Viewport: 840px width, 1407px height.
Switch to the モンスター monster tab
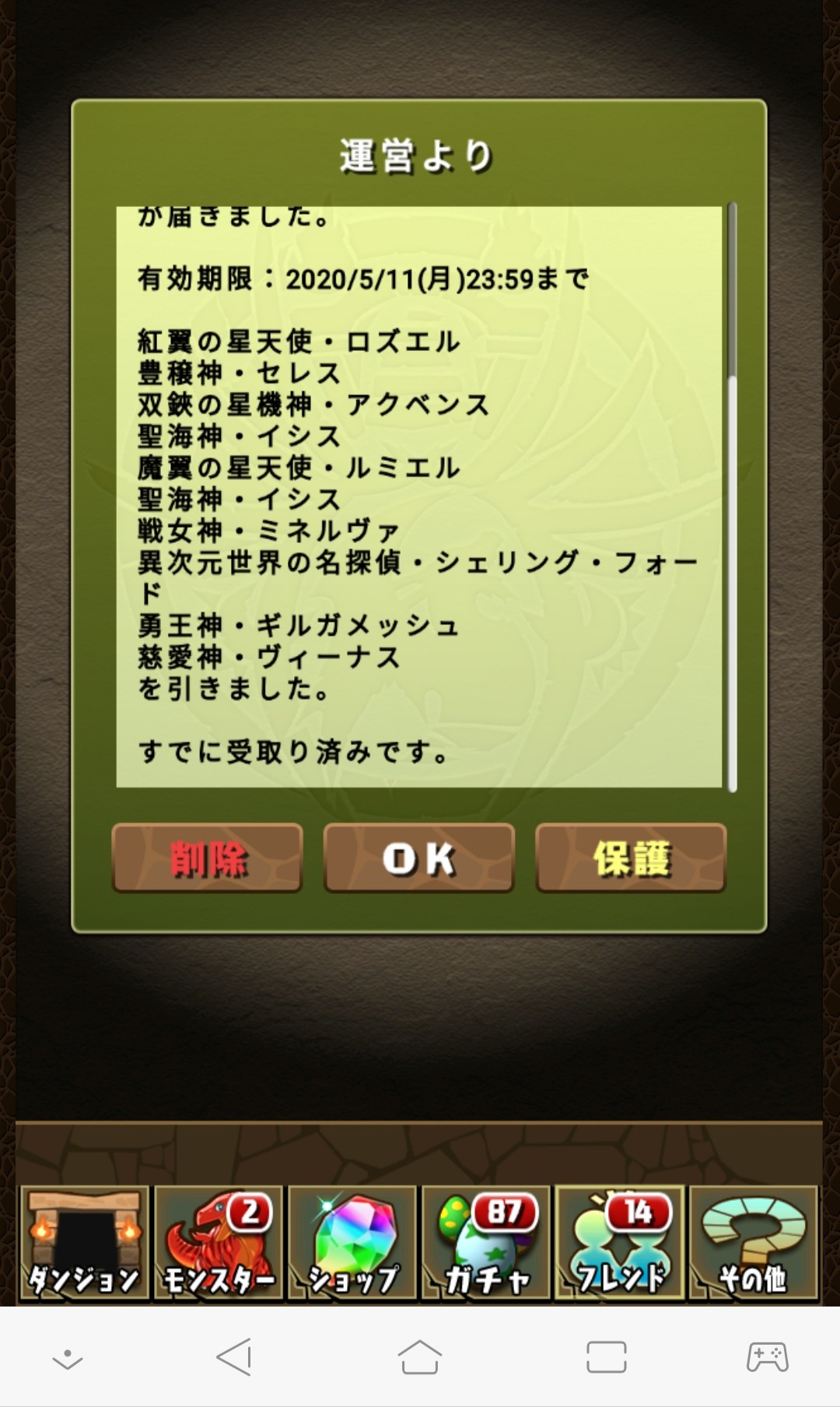[219, 1243]
